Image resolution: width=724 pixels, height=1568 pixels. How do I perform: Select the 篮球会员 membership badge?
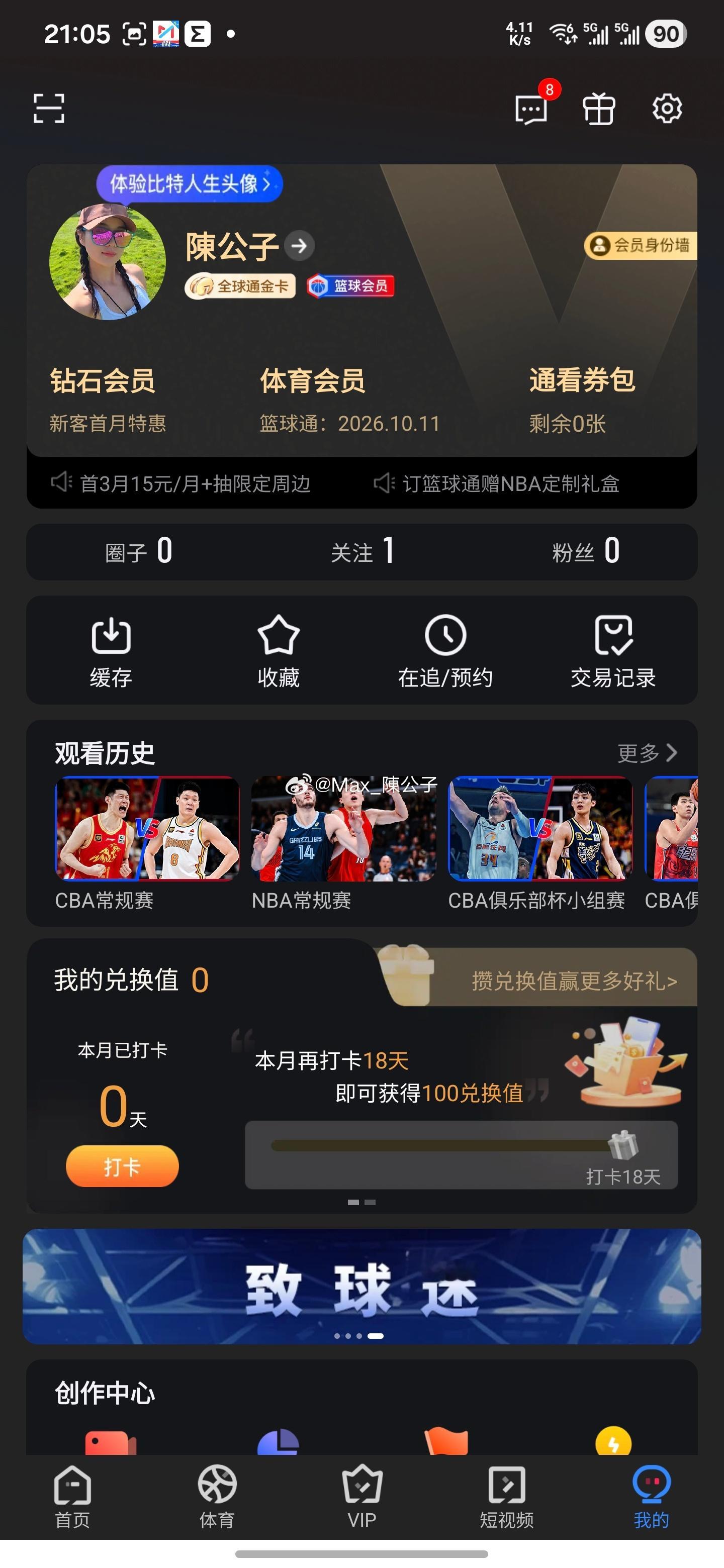352,286
